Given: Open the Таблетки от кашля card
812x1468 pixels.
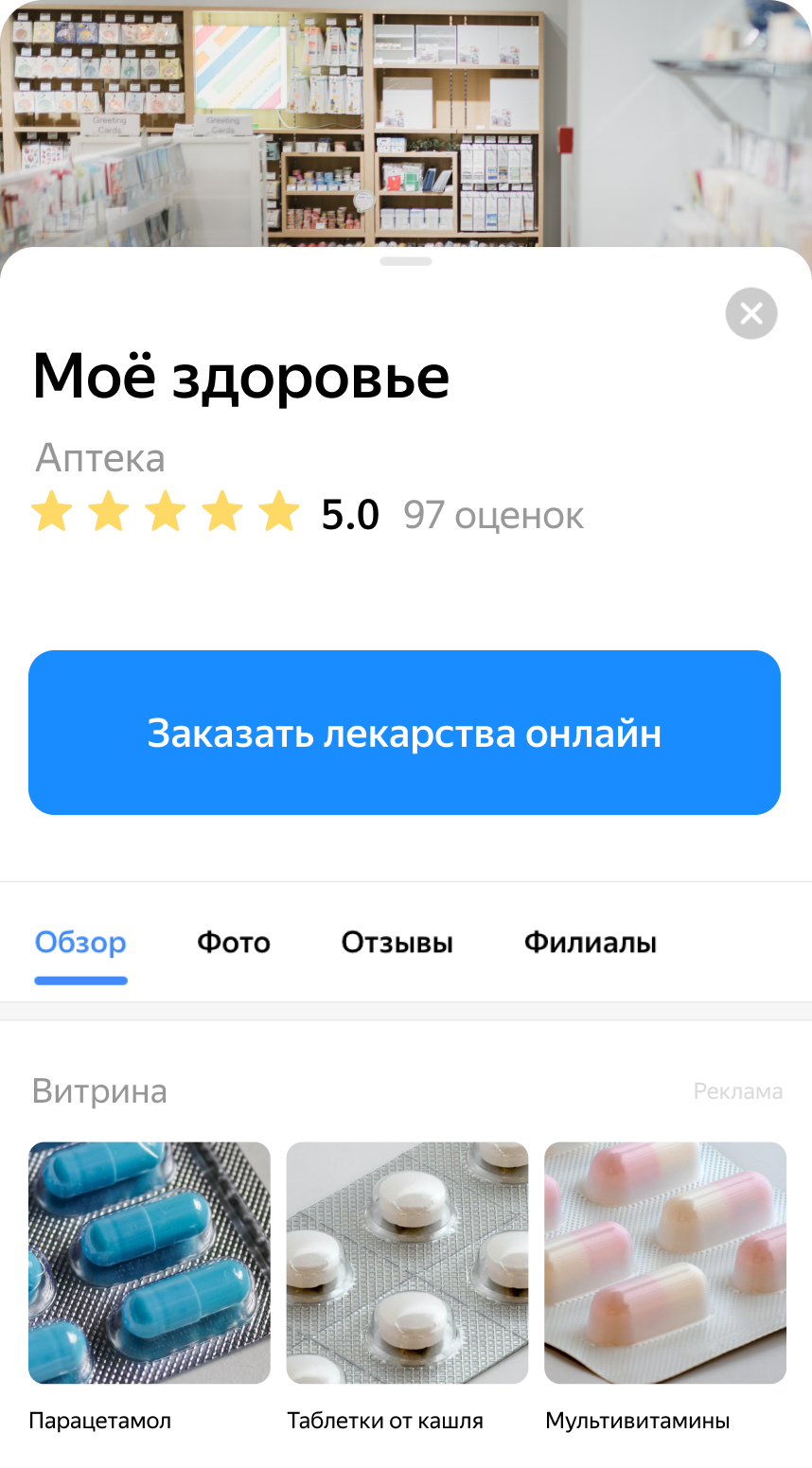Looking at the screenshot, I should (x=407, y=1263).
